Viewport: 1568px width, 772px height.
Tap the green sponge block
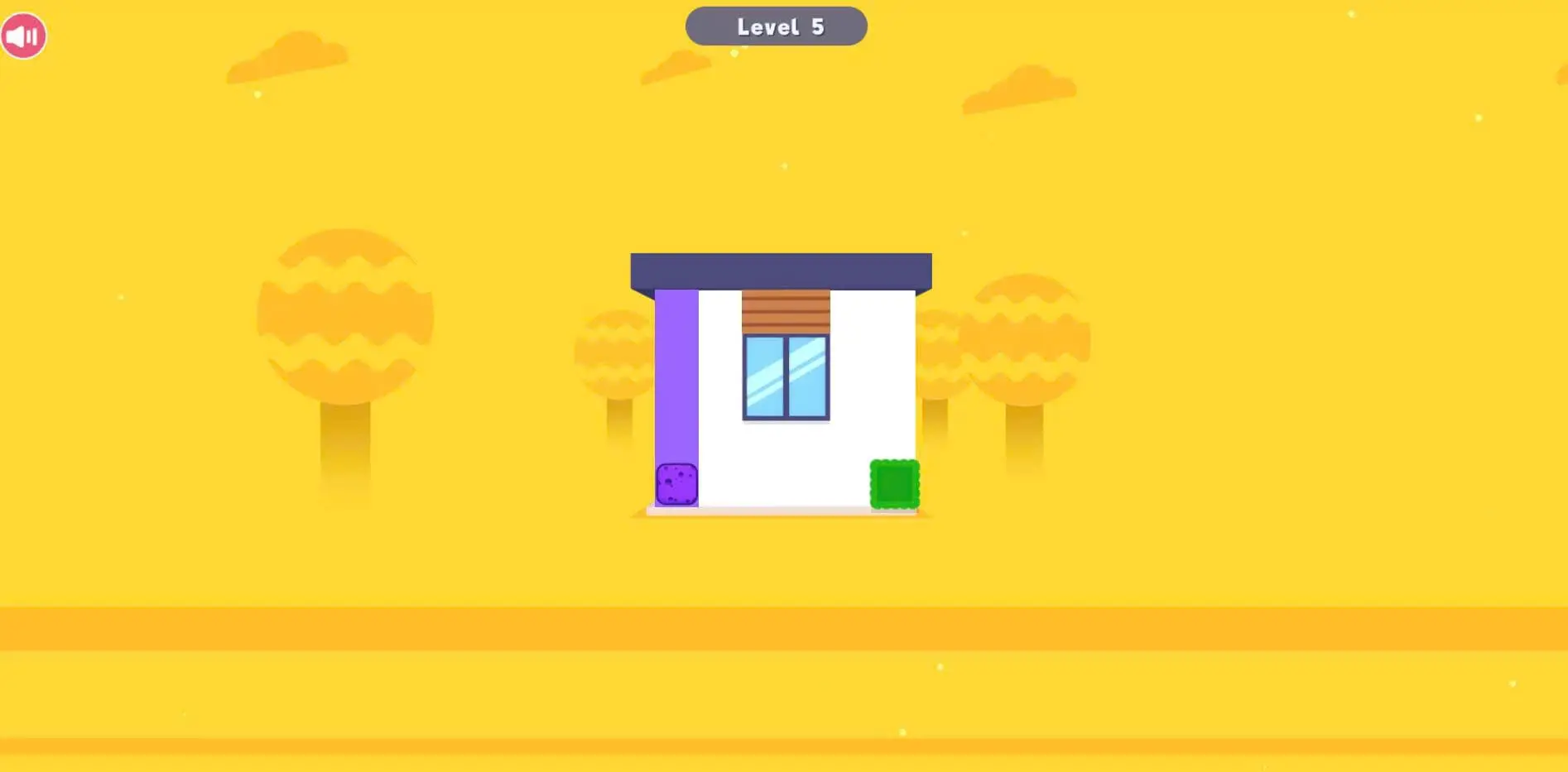point(894,484)
